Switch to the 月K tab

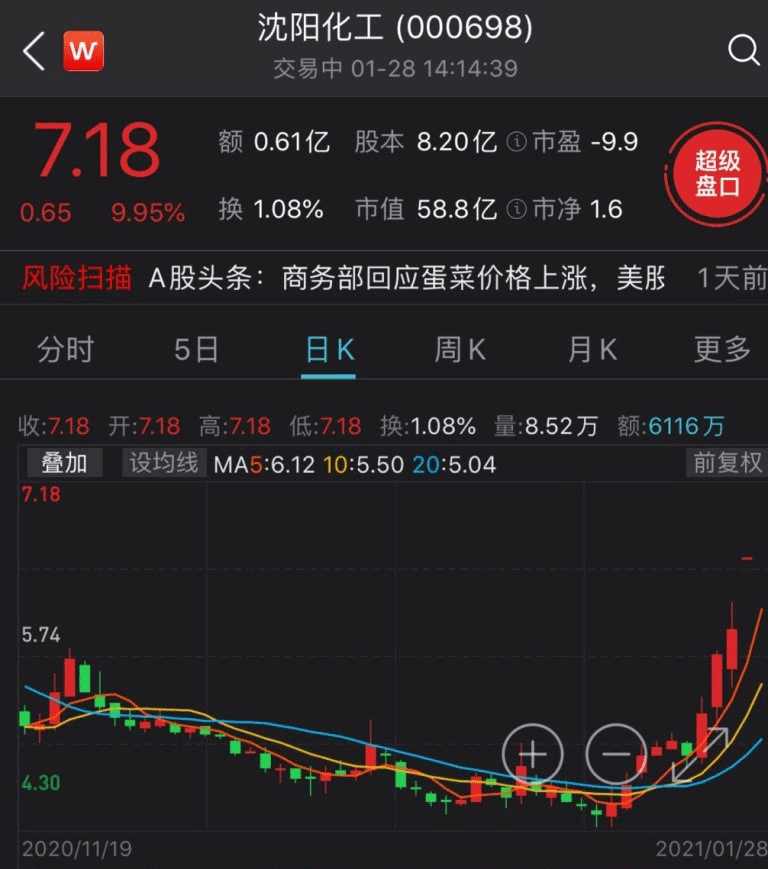pos(592,349)
